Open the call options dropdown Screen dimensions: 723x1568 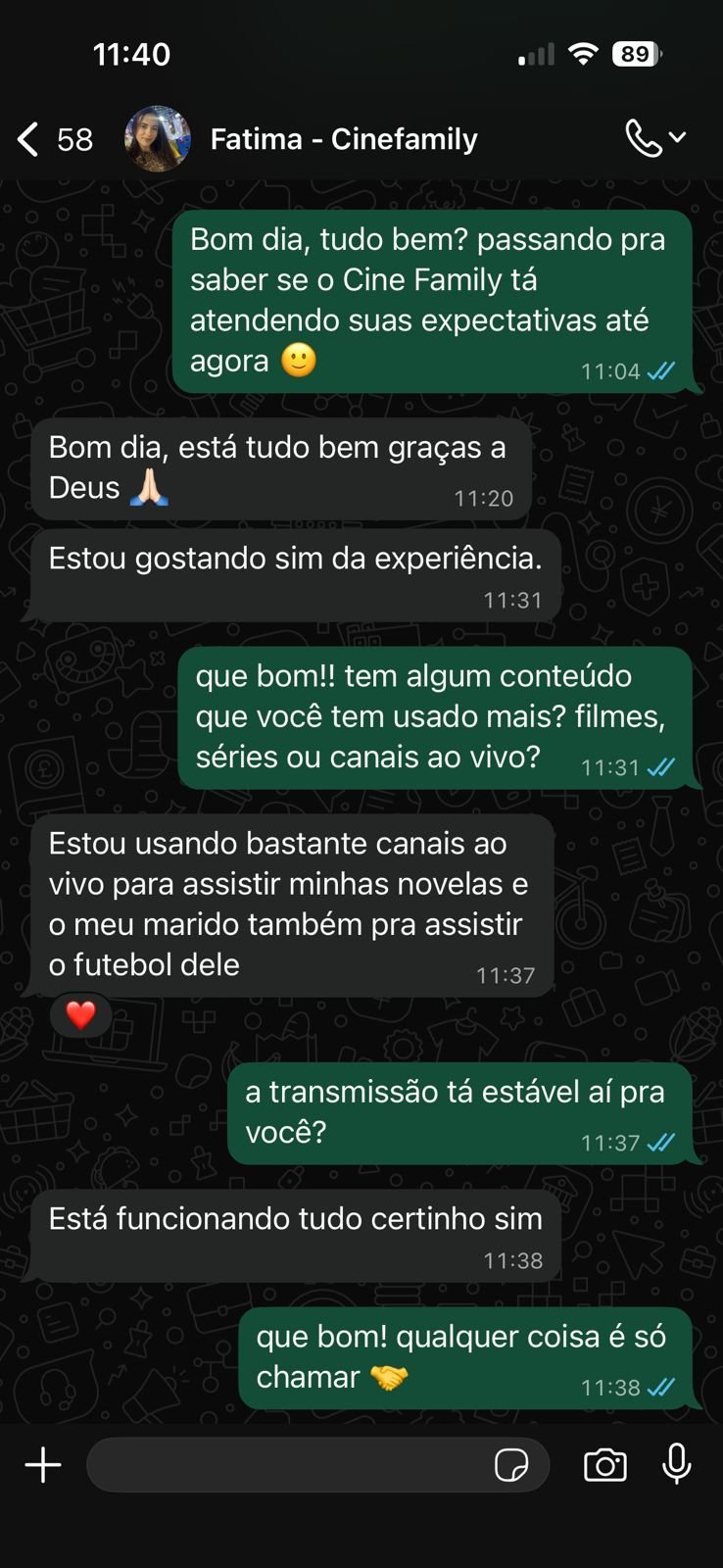[x=655, y=138]
